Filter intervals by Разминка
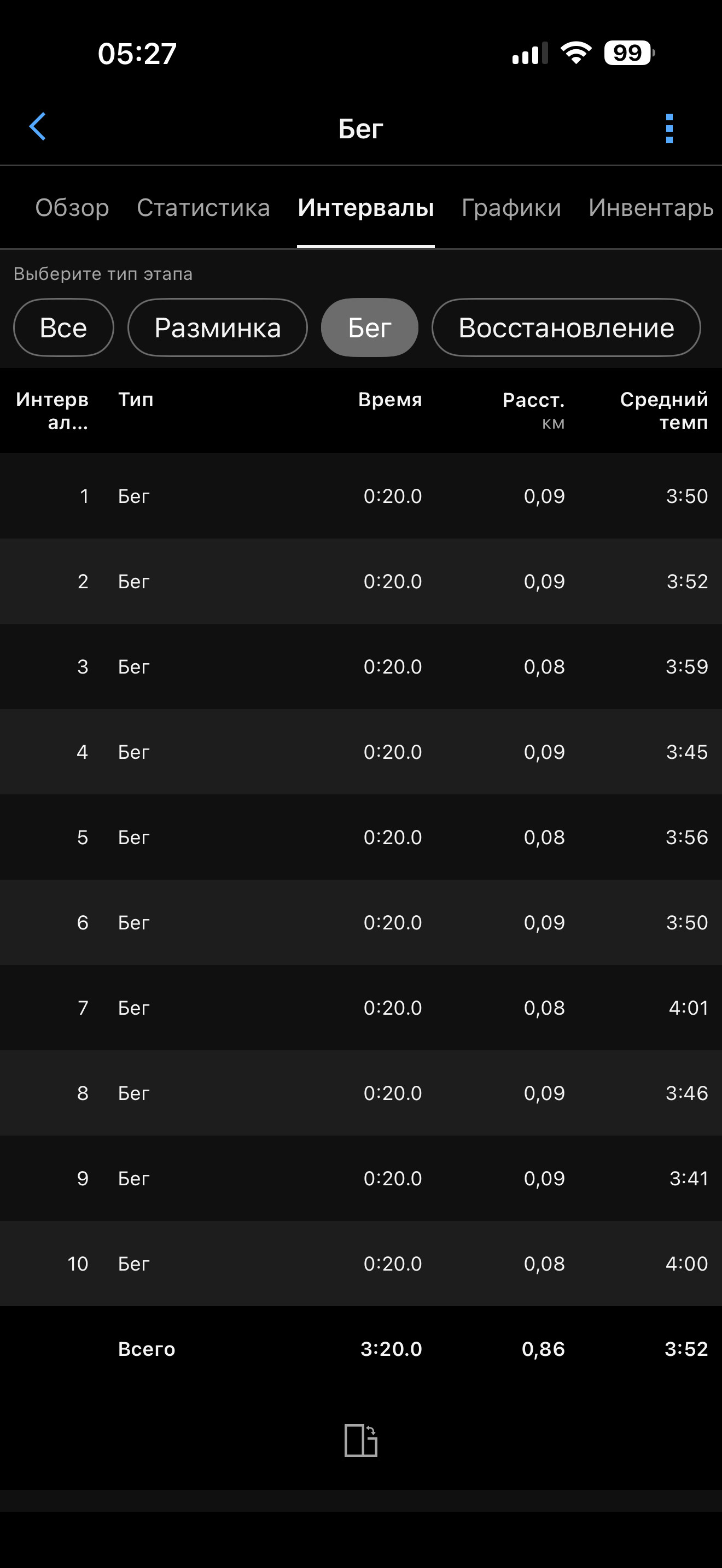Viewport: 722px width, 1568px height. click(217, 327)
